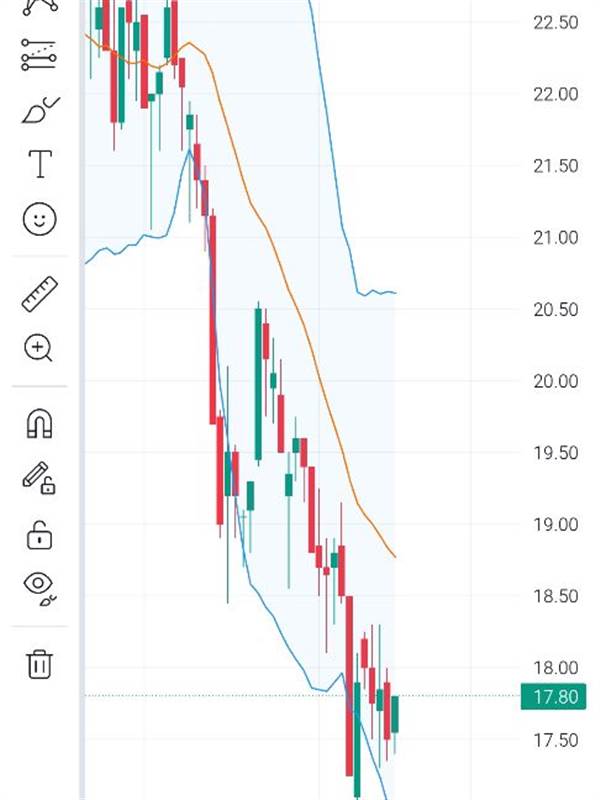Enable stay-in-drawing-mode pencil lock
The width and height of the screenshot is (600, 800).
pos(40,479)
